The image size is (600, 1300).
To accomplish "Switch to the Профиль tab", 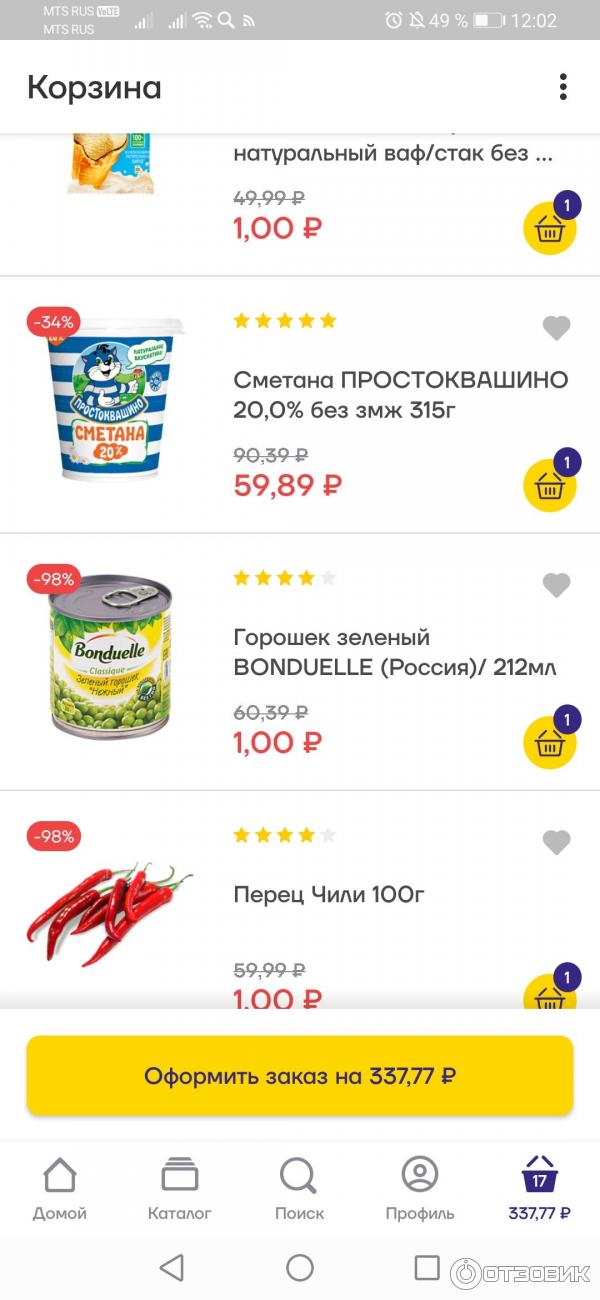I will tap(420, 1188).
